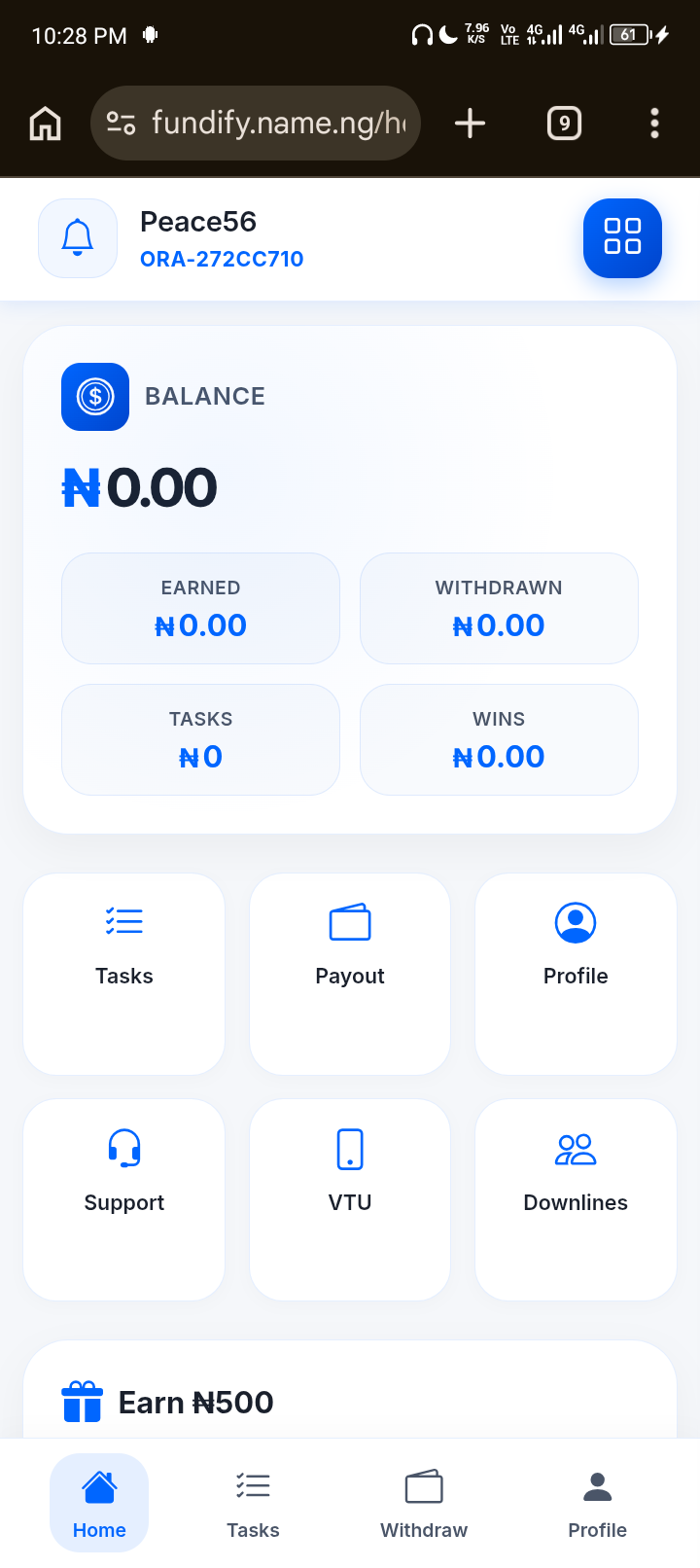
Task: Open the Tasks card
Action: 124,974
